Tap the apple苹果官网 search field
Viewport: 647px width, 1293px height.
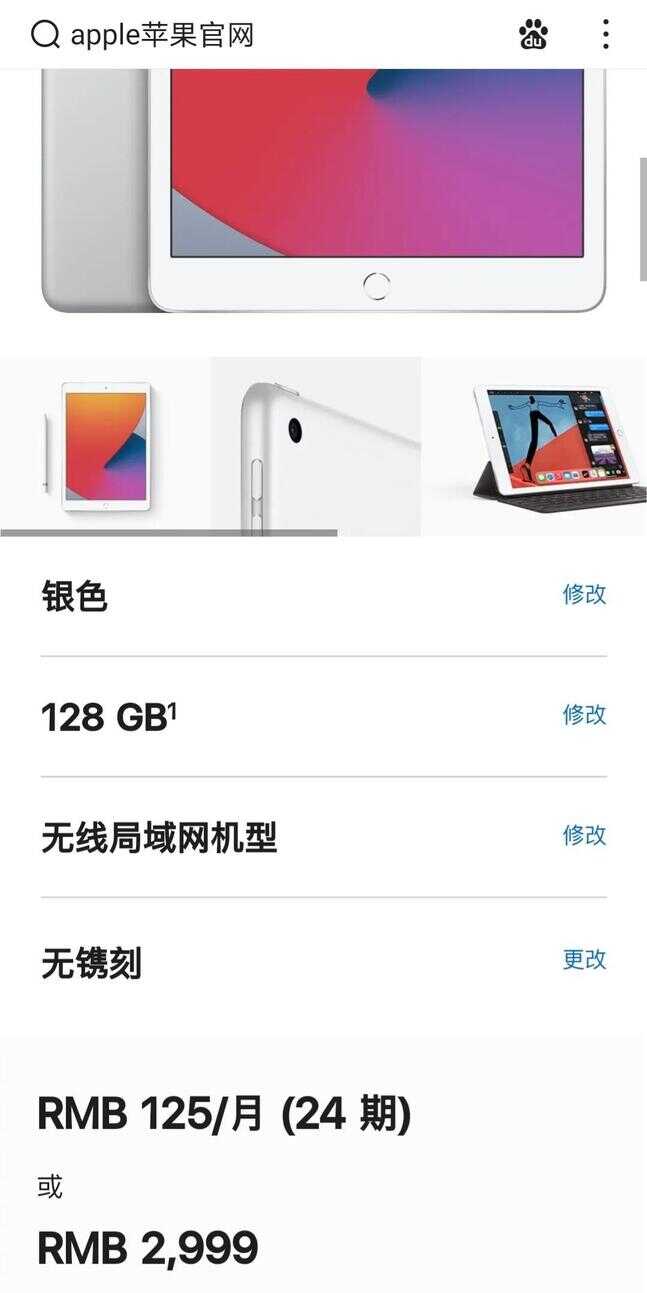pos(160,35)
